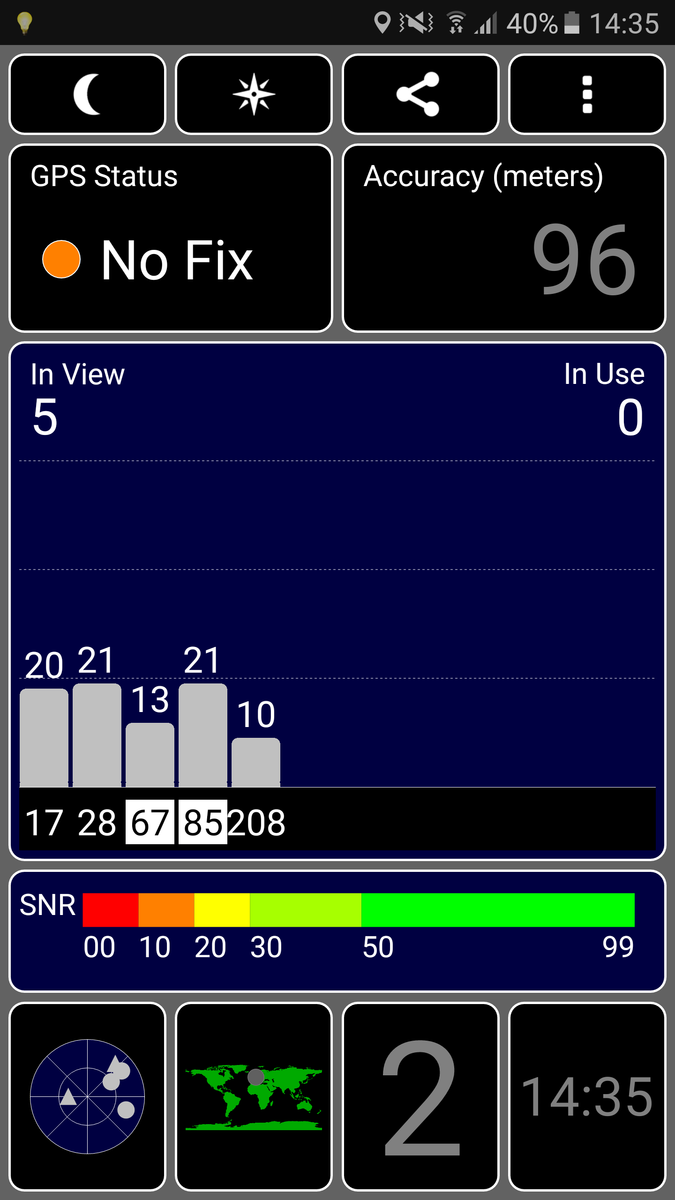The image size is (675, 1200).
Task: Tap the large number 2 tile
Action: [x=420, y=1096]
